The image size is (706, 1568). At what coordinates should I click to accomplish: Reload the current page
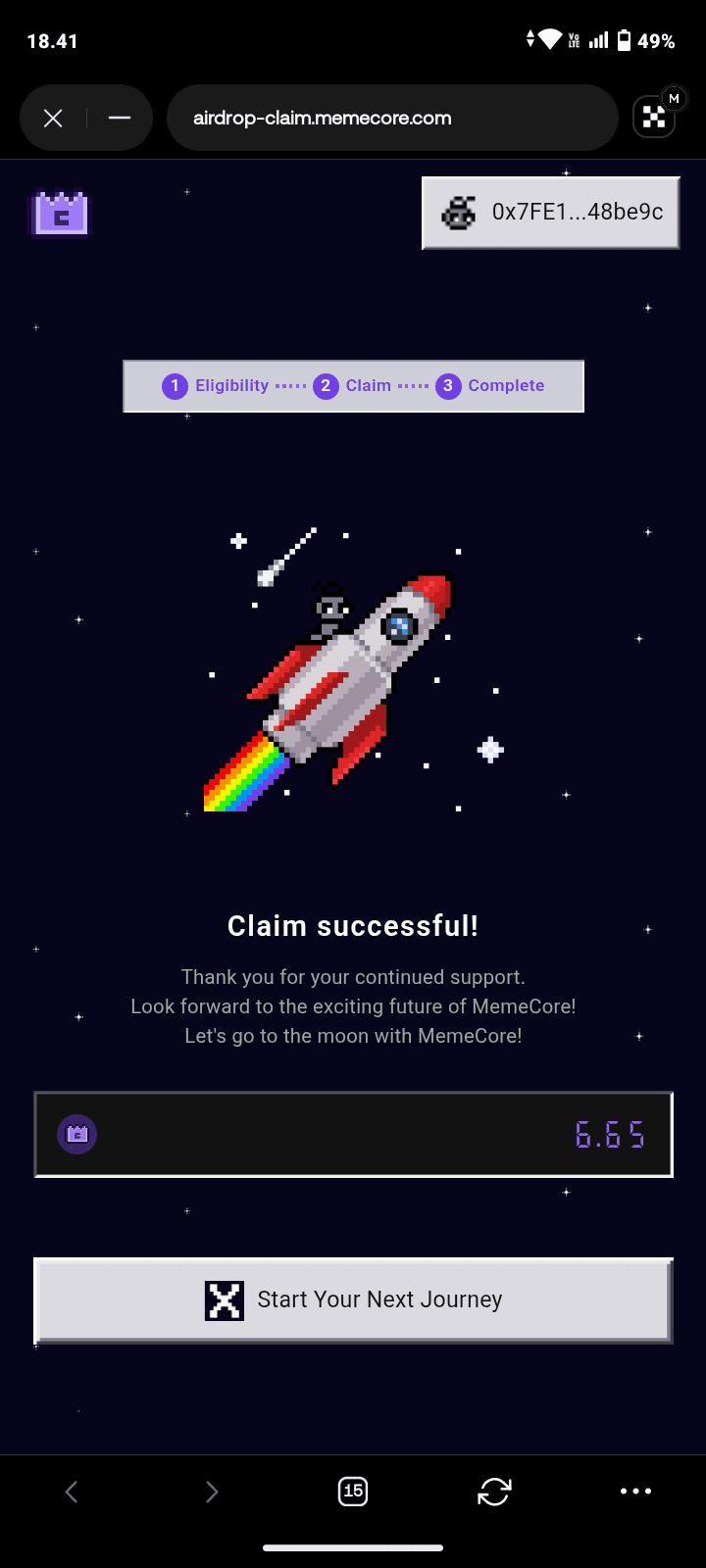tap(494, 1492)
